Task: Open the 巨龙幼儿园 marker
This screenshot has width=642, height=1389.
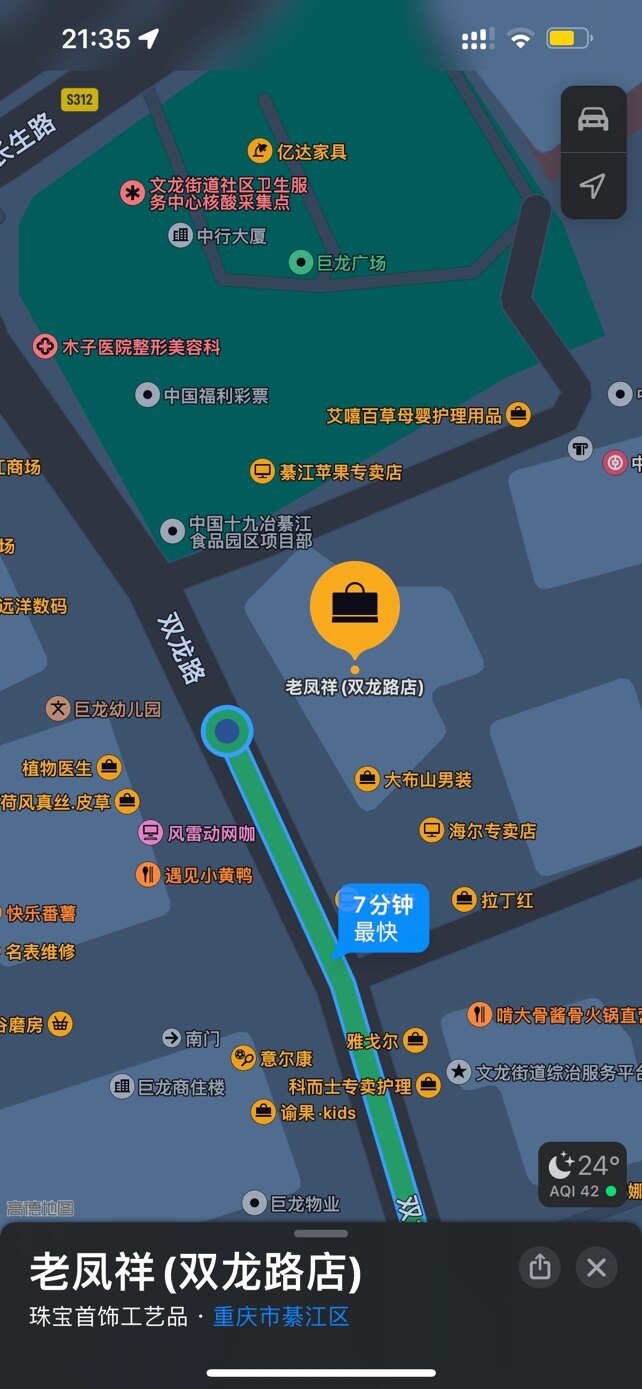Action: [x=58, y=709]
